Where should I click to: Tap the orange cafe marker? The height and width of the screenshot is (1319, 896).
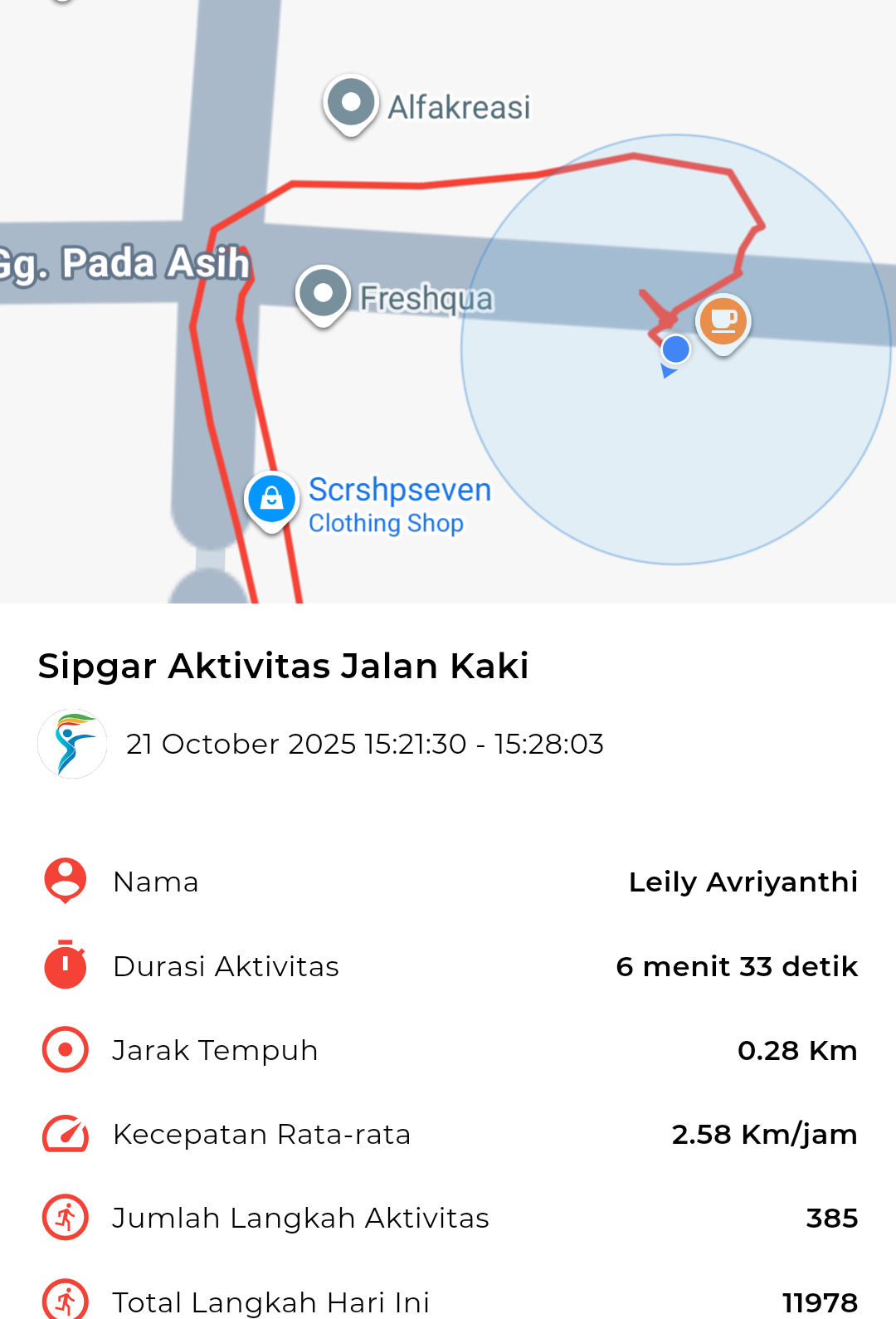723,322
